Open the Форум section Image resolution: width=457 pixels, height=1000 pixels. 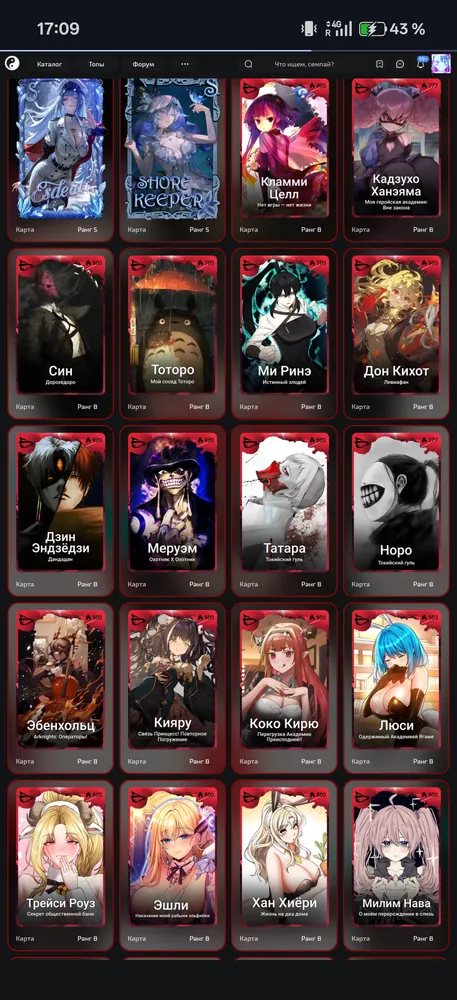[143, 64]
